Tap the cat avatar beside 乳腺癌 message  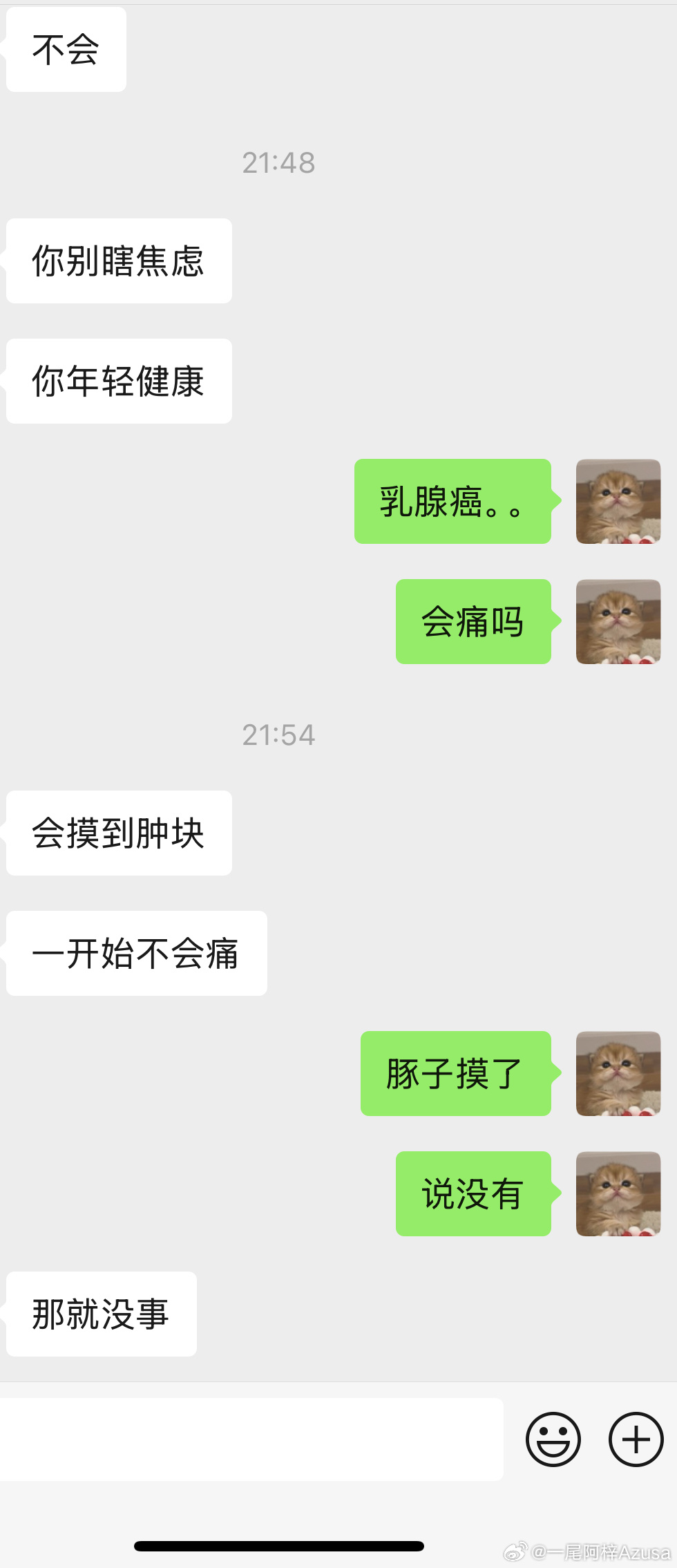coord(618,501)
